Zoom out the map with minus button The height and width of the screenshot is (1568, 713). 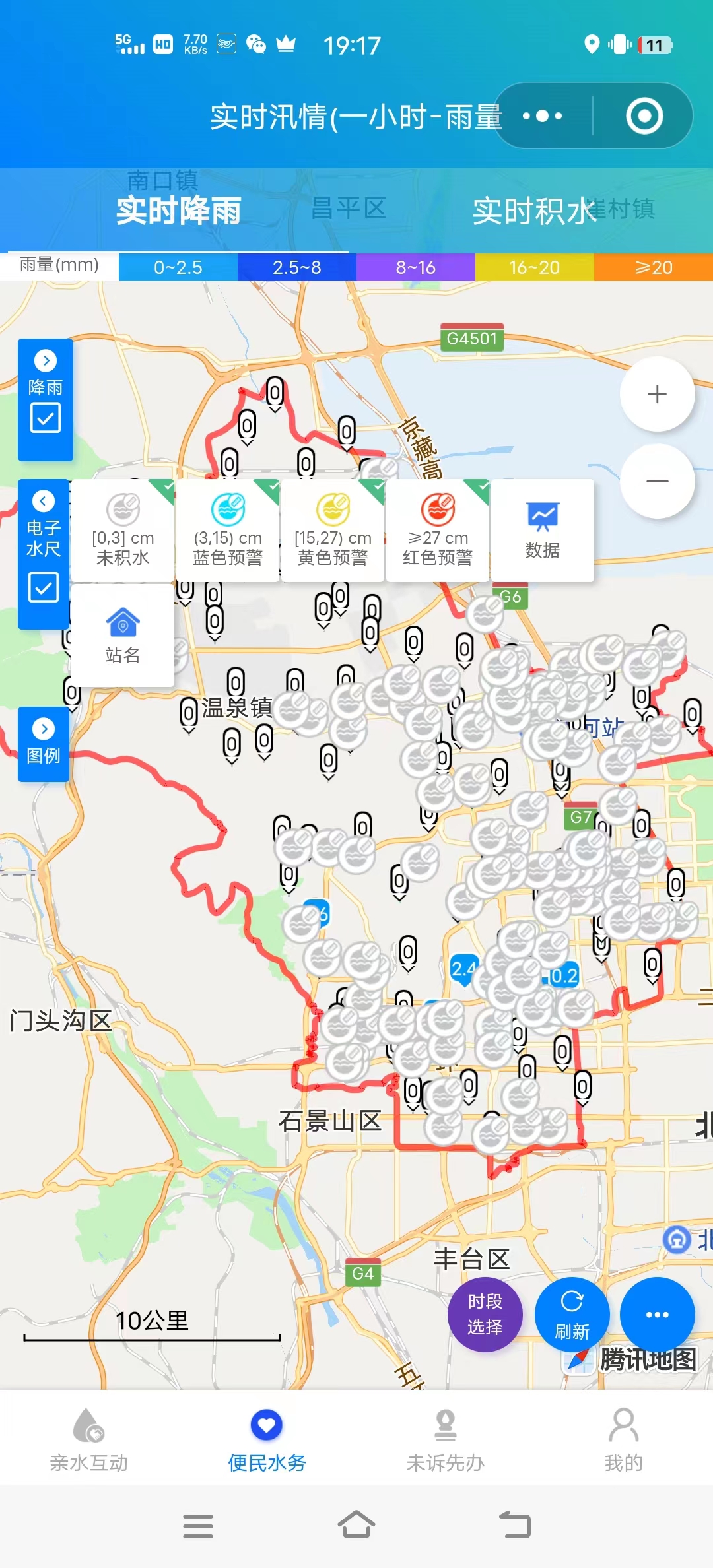click(x=657, y=481)
